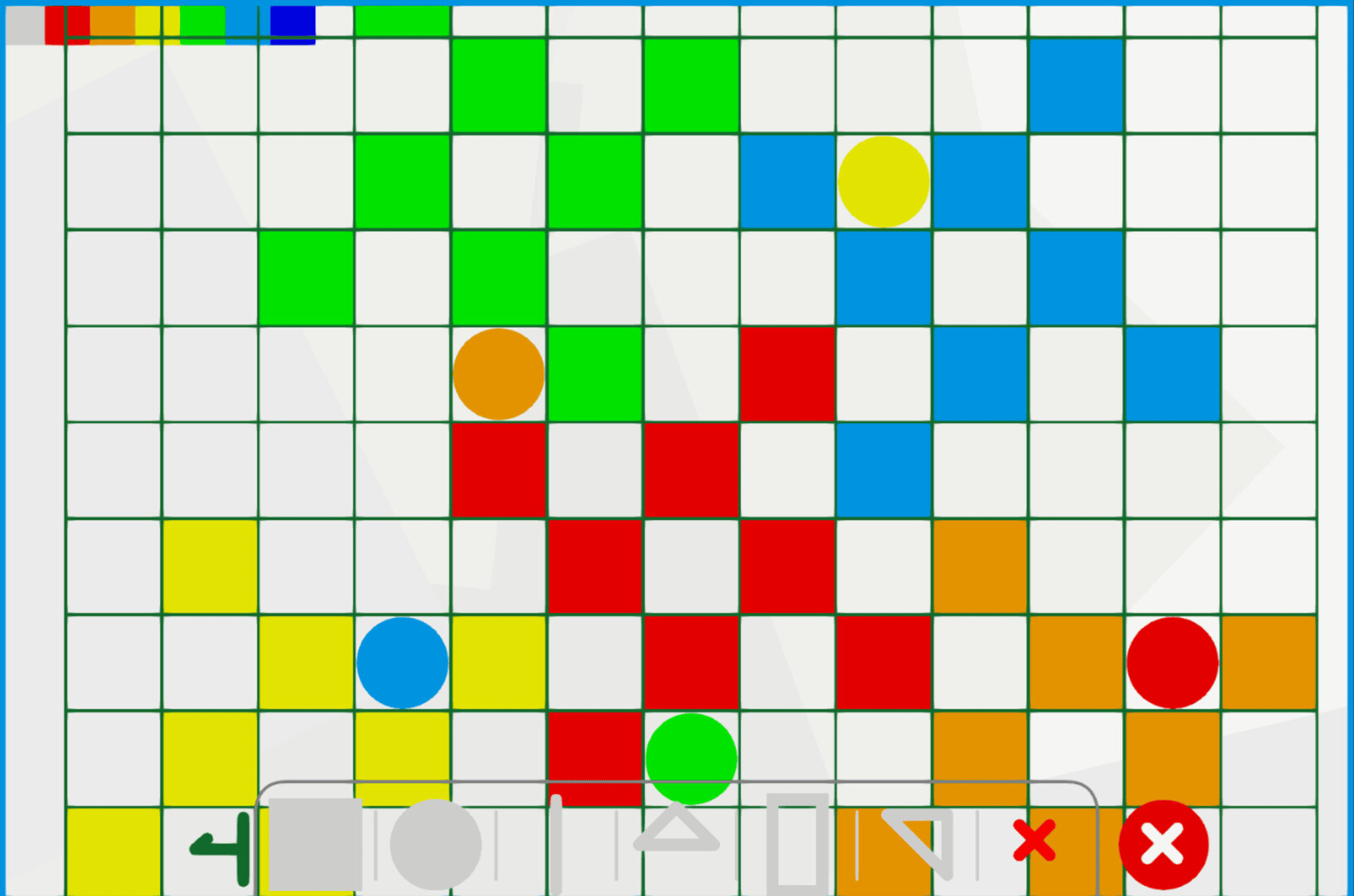
Task: Choose the vertical line shape tool
Action: pos(556,845)
